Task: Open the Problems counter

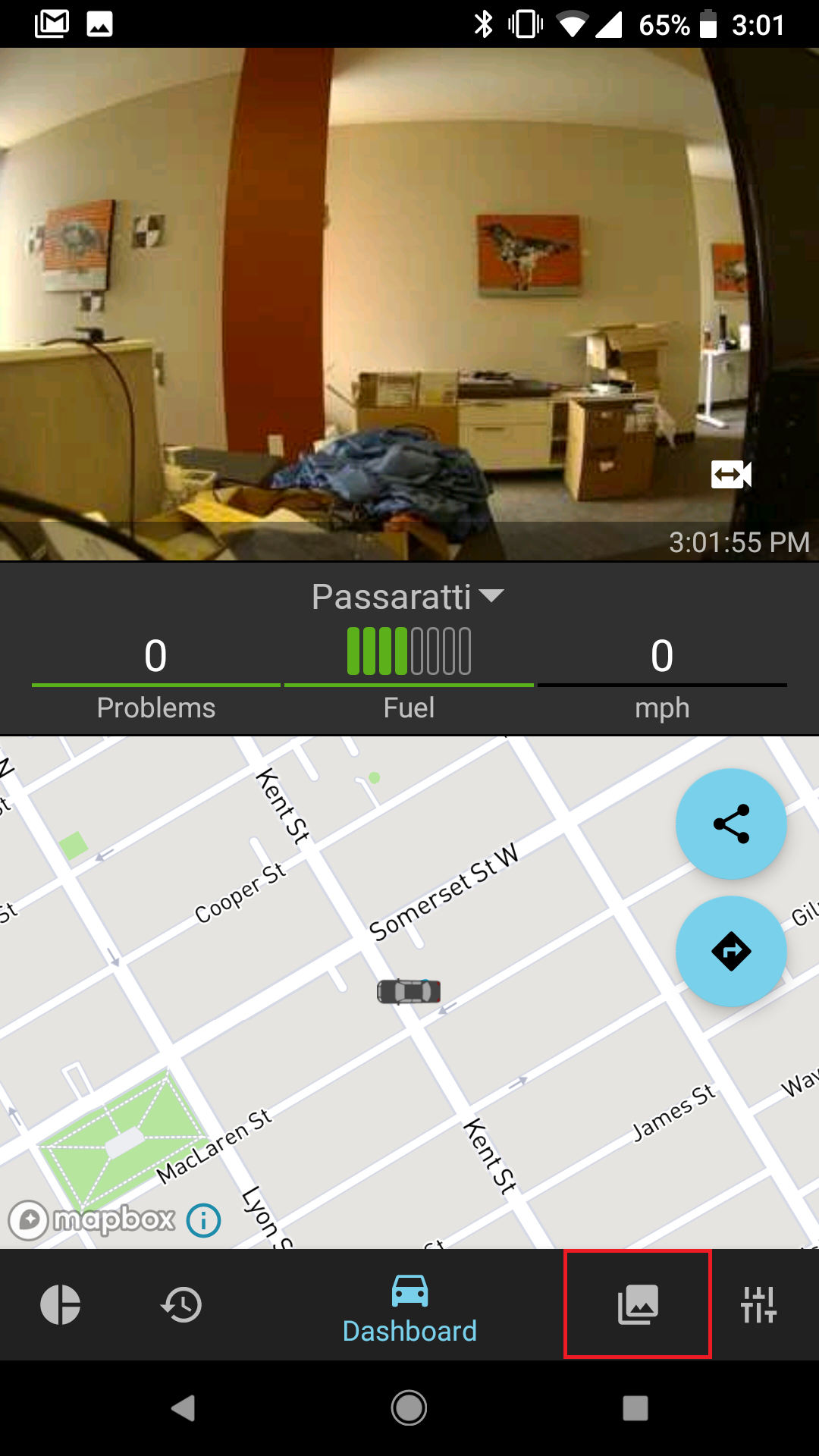Action: click(156, 672)
